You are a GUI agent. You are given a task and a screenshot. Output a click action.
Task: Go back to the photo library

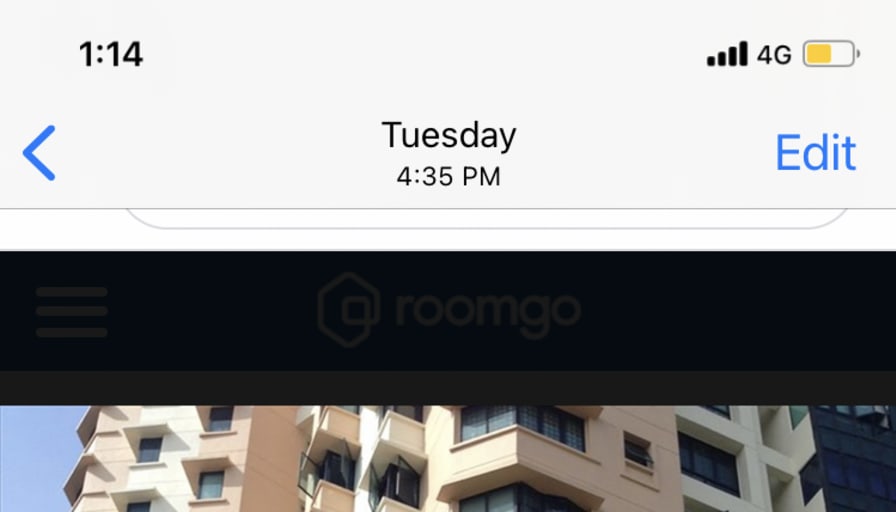coord(39,153)
